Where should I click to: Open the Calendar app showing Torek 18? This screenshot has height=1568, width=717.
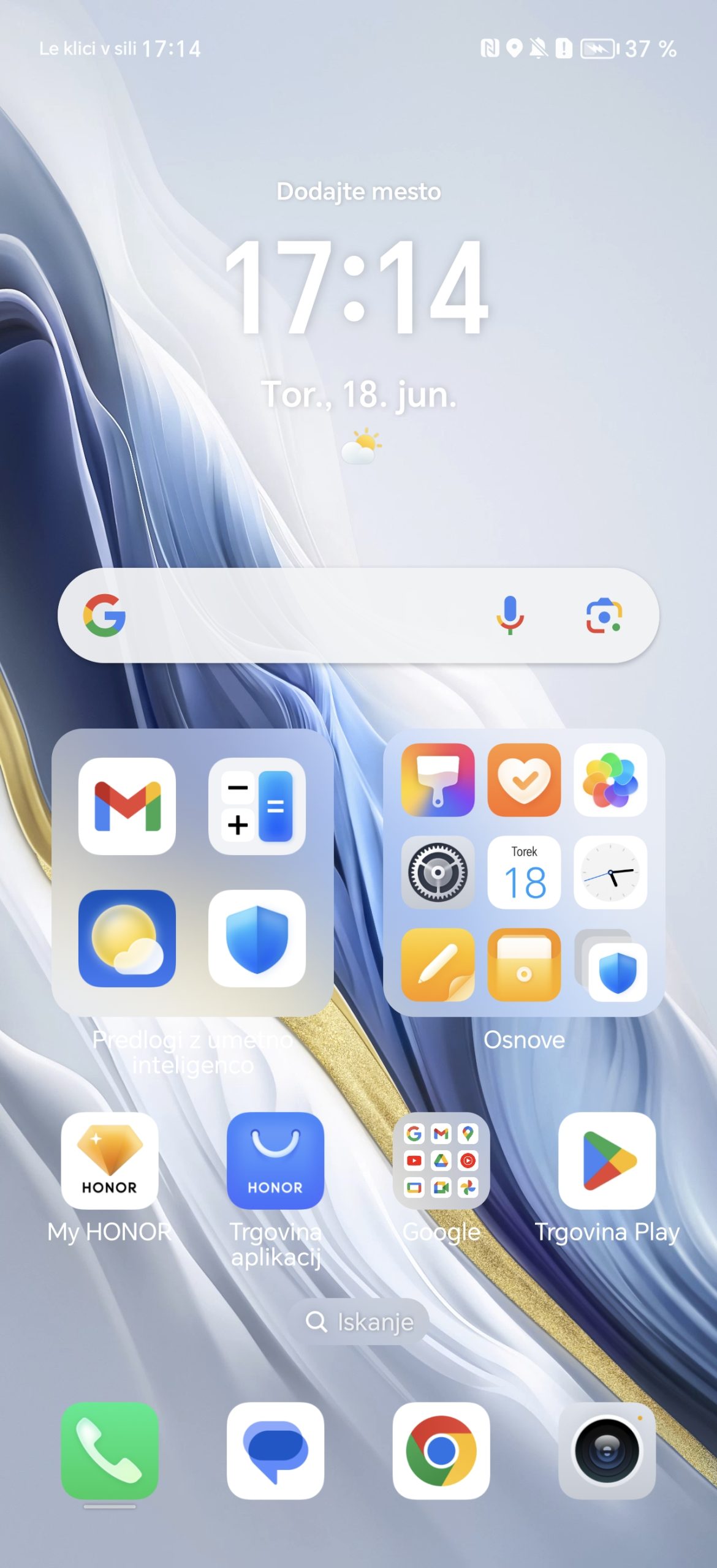pos(524,872)
